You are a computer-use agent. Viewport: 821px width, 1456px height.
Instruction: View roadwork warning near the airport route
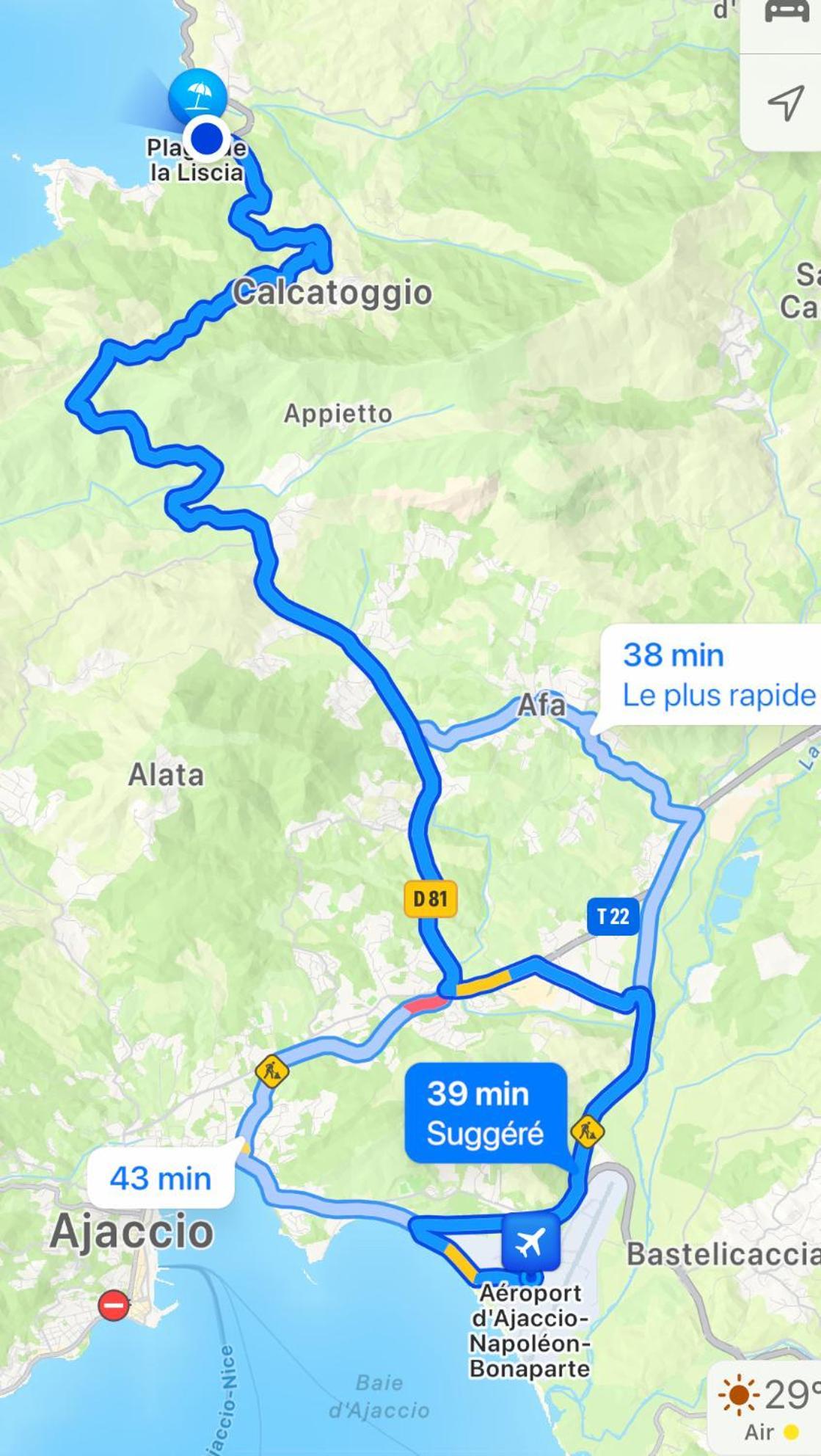pos(587,1131)
